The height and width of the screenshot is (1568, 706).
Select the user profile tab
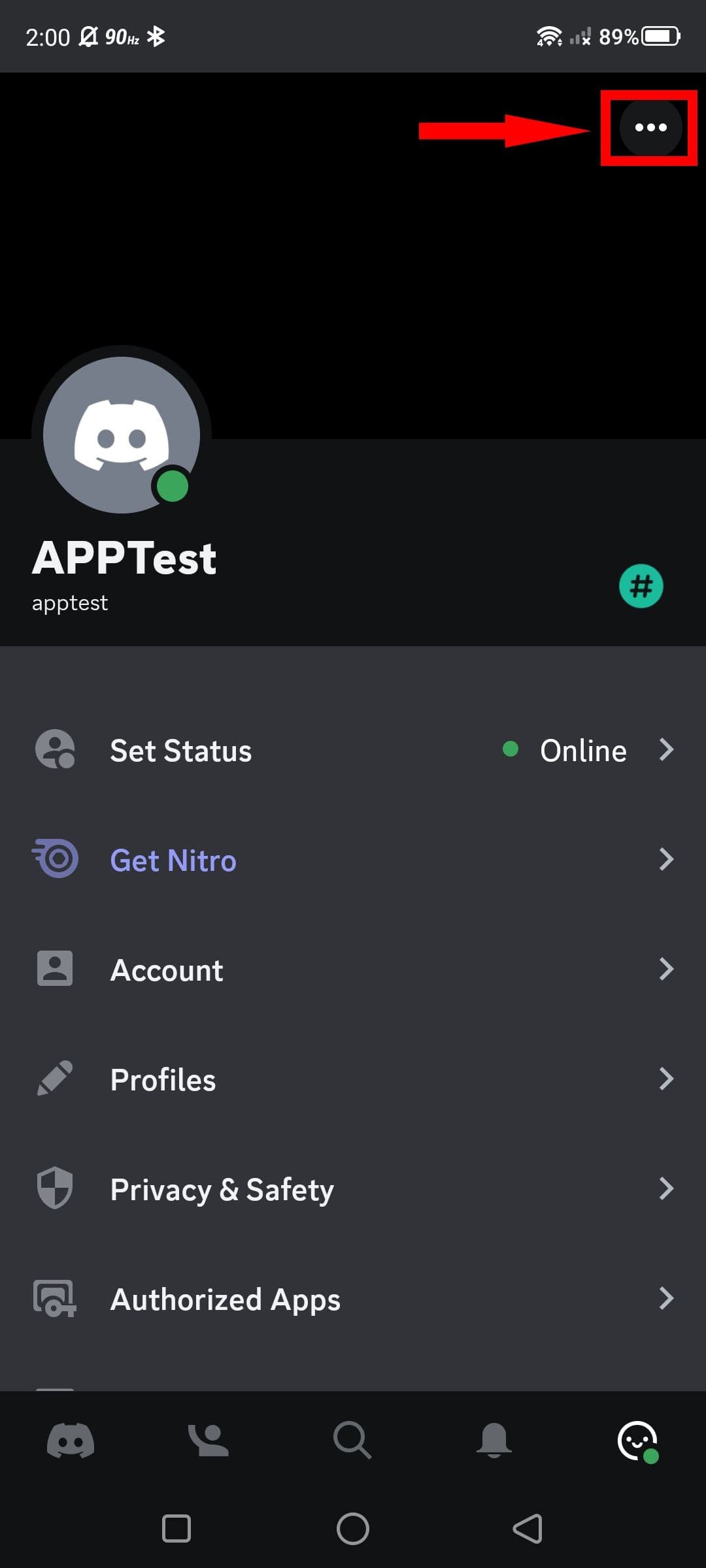(x=637, y=1440)
